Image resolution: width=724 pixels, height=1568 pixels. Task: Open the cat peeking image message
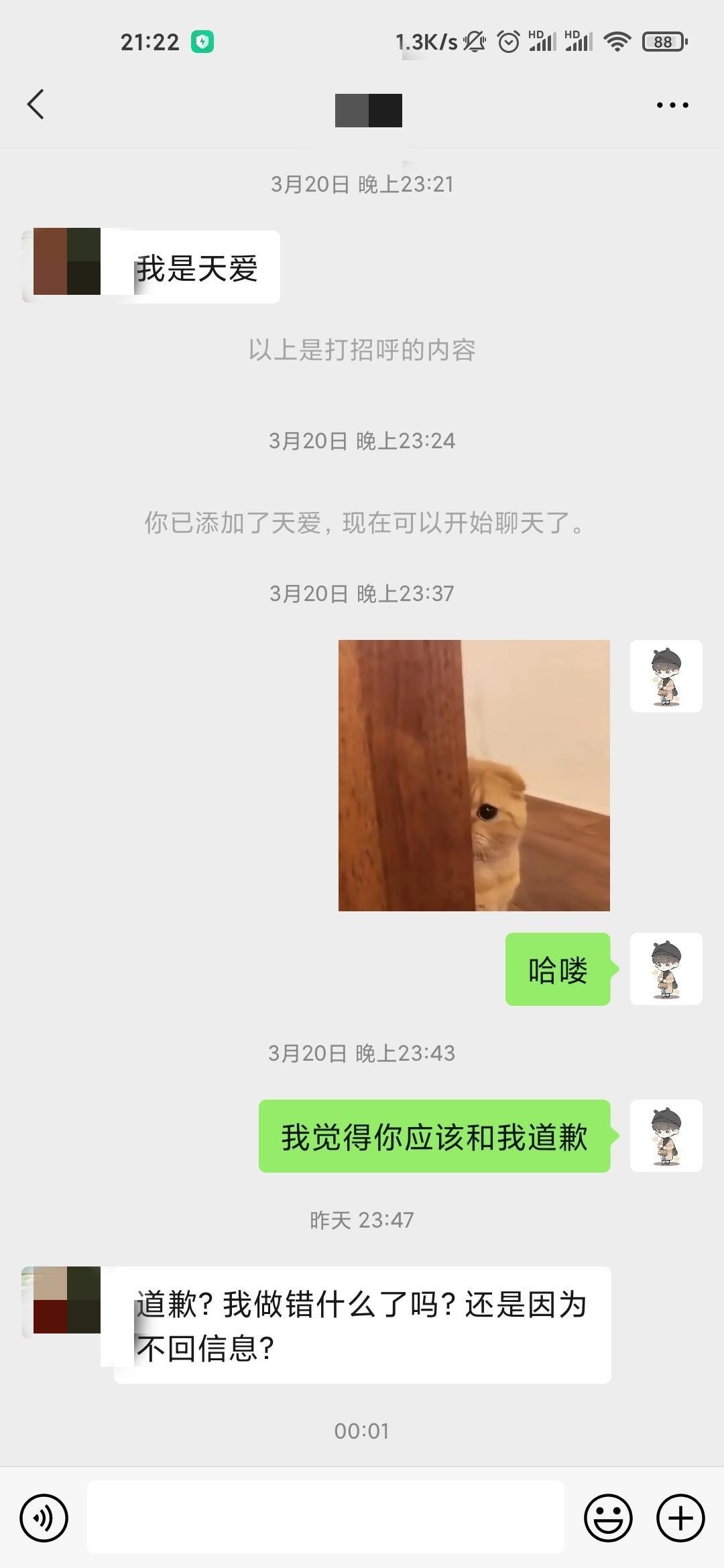coord(474,775)
